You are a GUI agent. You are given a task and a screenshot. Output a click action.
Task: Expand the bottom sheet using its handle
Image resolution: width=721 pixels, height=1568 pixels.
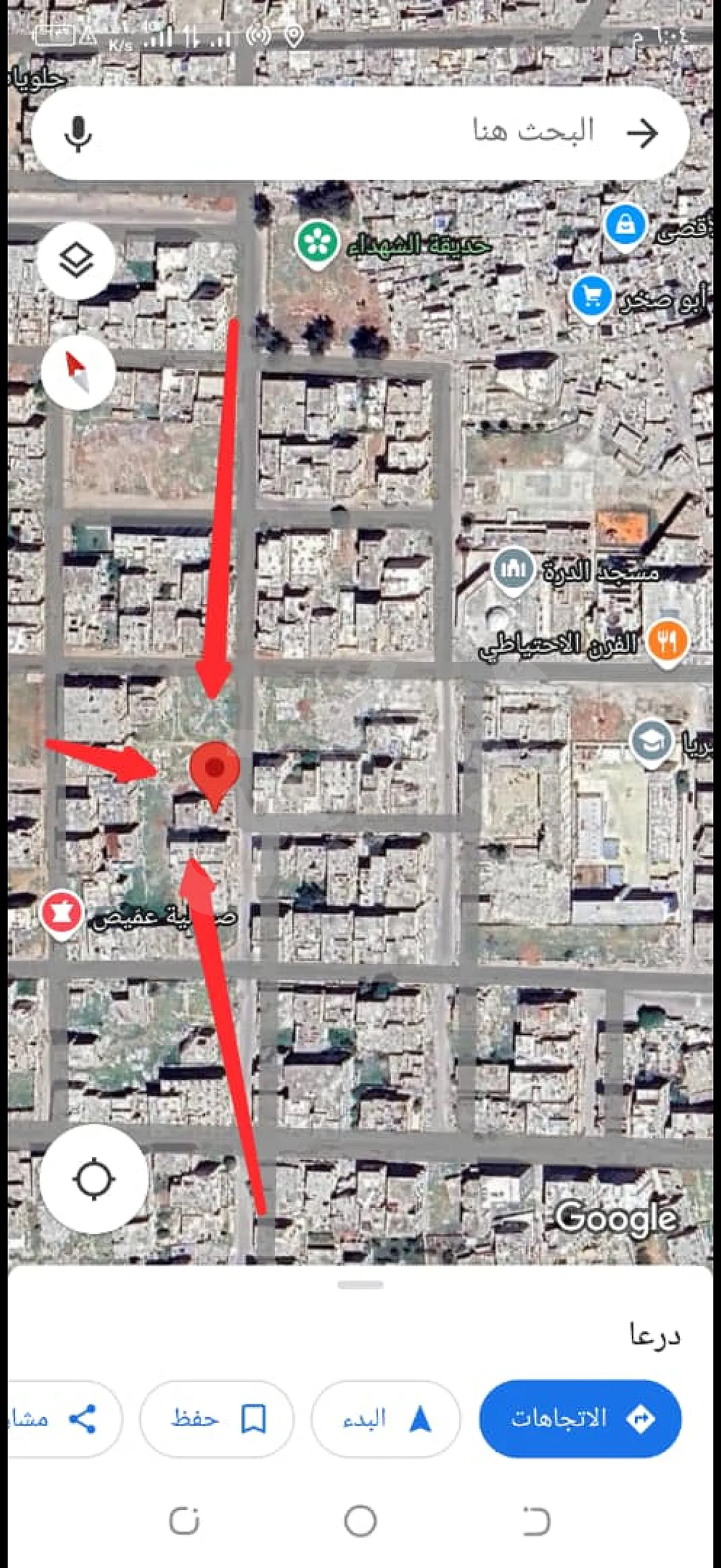coord(360,1286)
